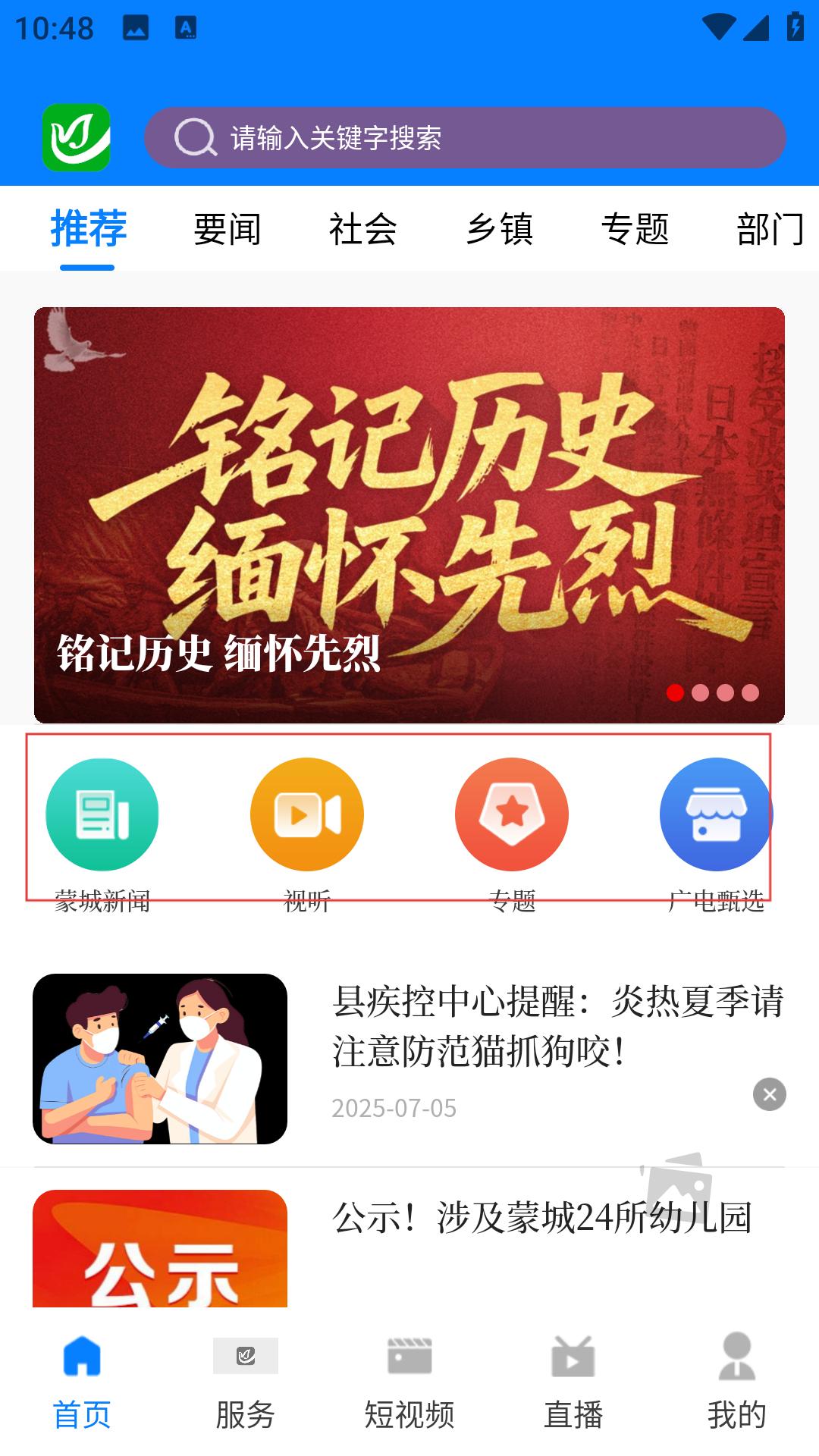819x1456 pixels.
Task: Open the 公示 kindergarten article
Action: (541, 1219)
